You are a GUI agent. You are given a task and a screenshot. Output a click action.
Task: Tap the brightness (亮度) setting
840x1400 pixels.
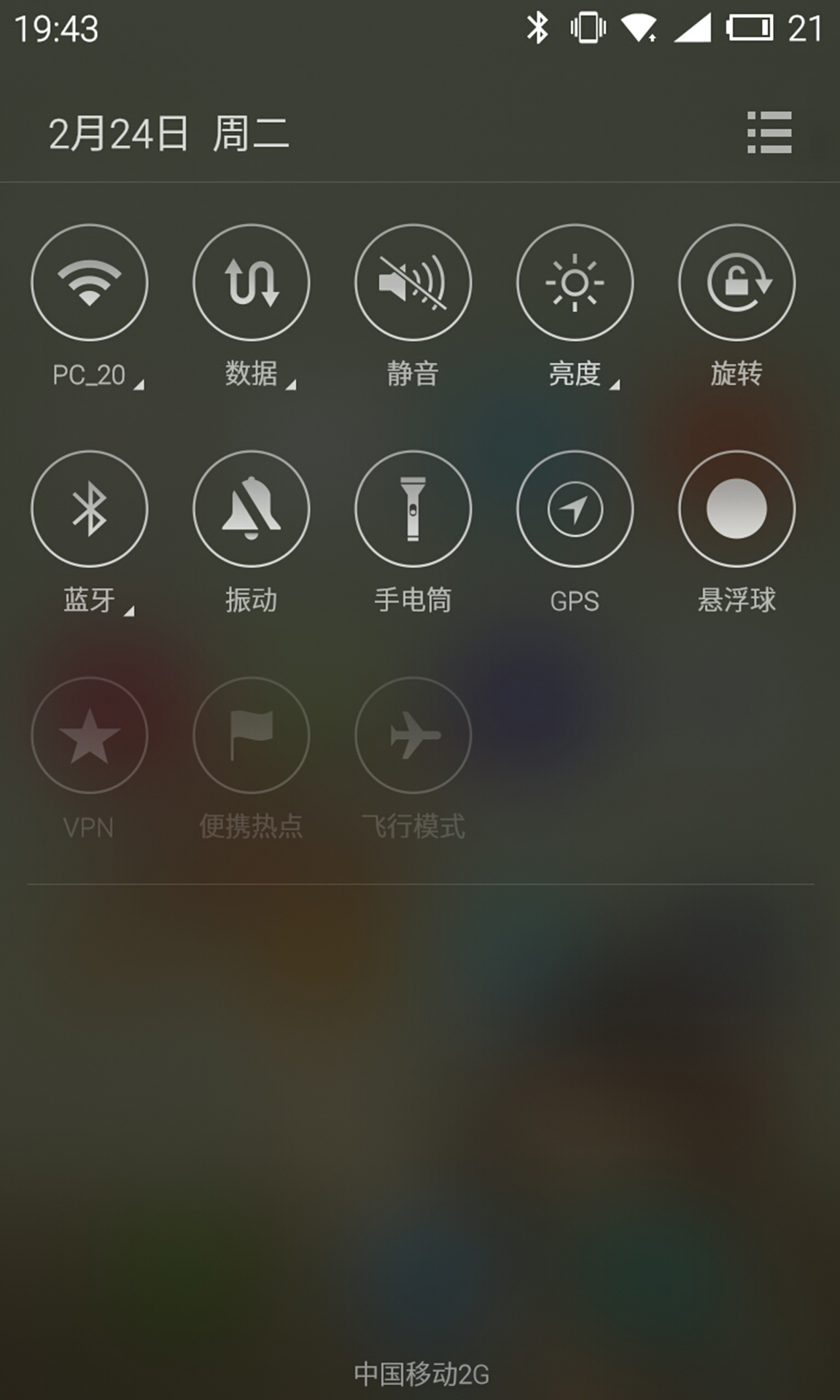pos(575,283)
